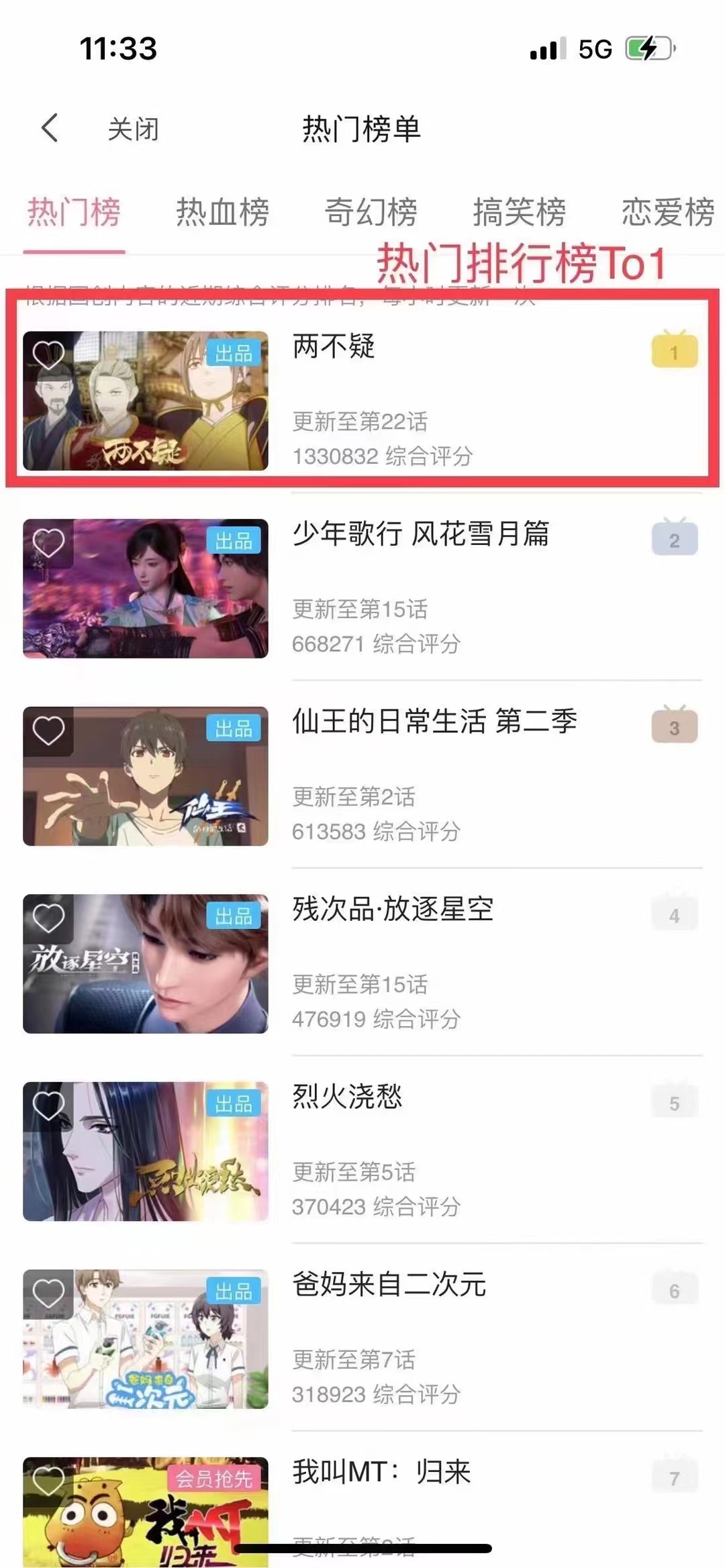Image resolution: width=725 pixels, height=1568 pixels.
Task: Select the 恋爱榜 tab
Action: [667, 213]
